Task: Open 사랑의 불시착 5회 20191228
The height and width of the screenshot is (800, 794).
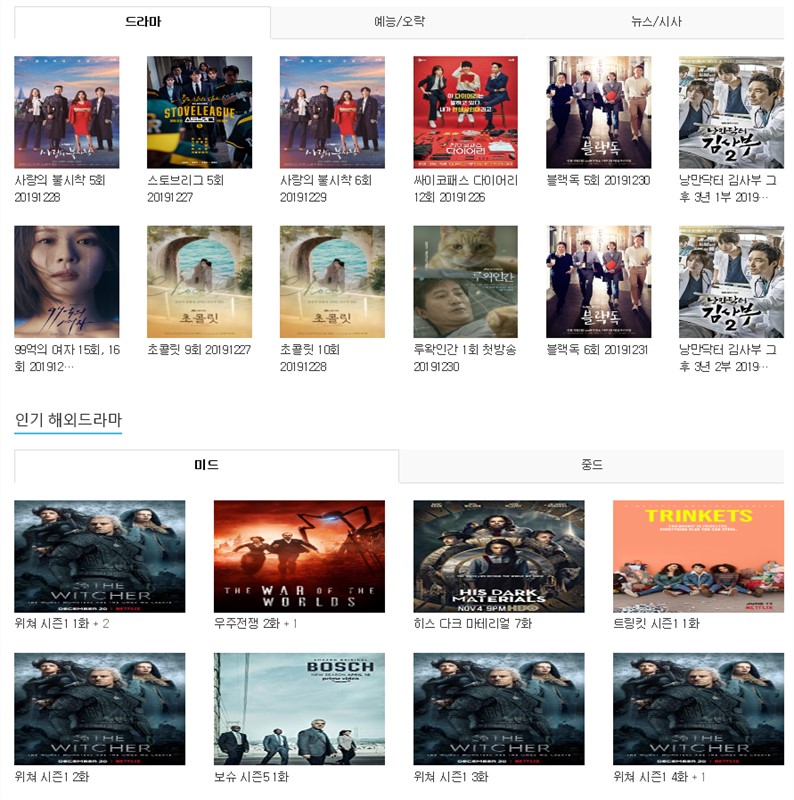Action: pos(66,112)
